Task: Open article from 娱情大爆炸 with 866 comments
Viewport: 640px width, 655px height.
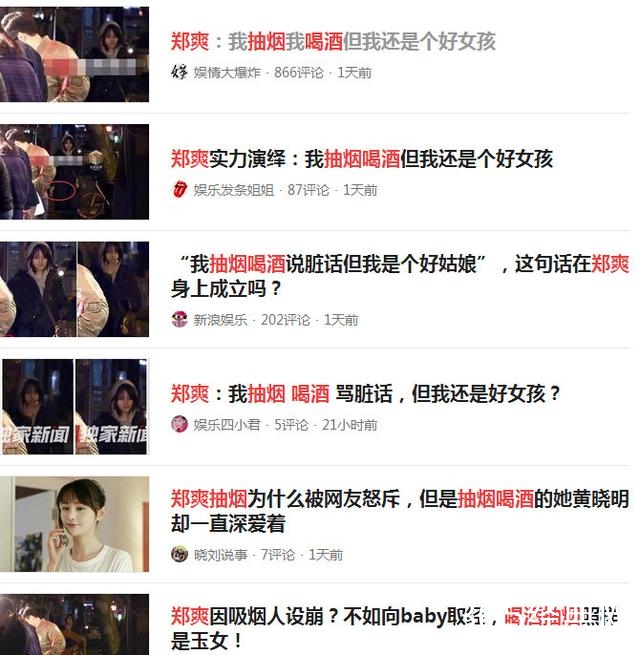Action: click(333, 42)
